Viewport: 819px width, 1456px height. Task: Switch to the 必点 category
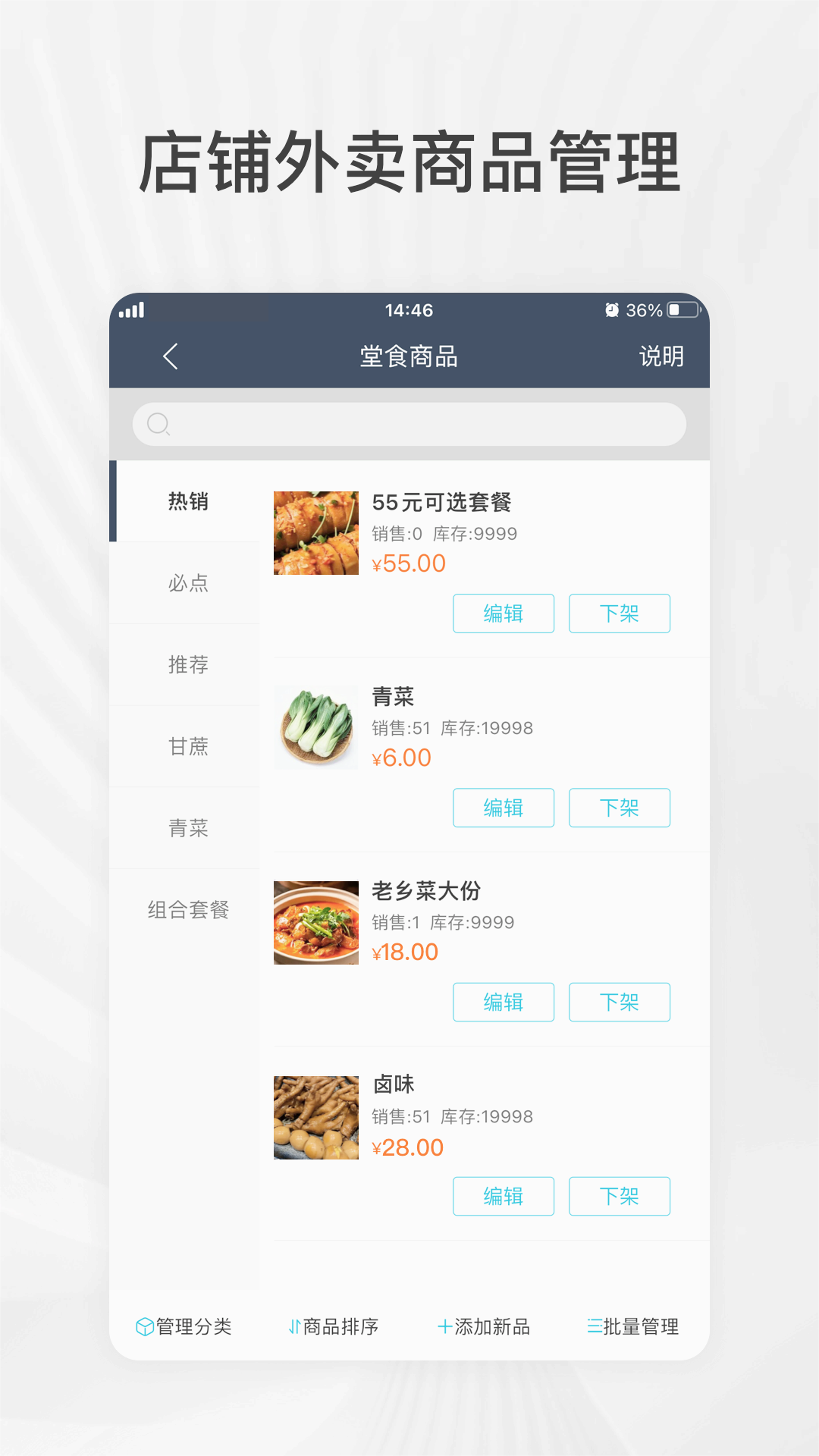(187, 584)
